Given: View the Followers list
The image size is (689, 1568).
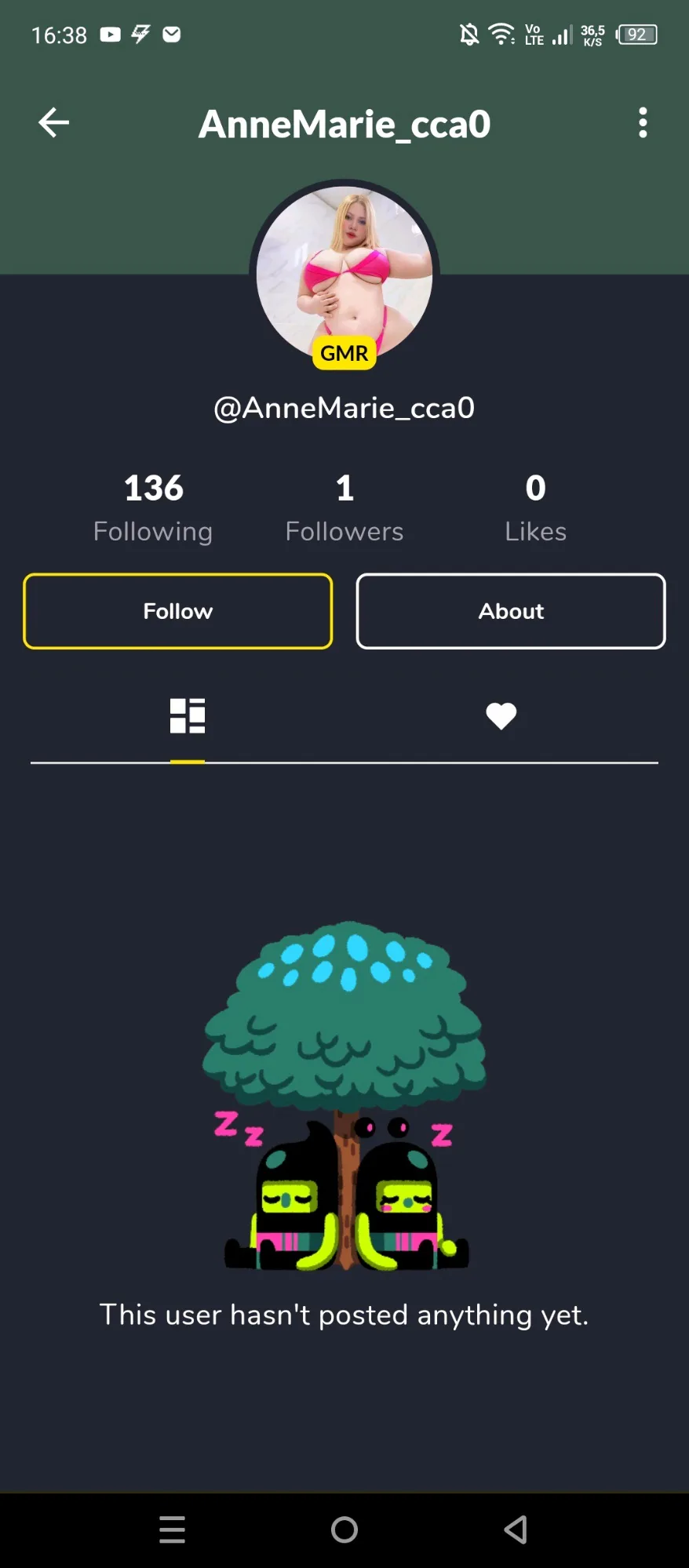Looking at the screenshot, I should tap(344, 508).
